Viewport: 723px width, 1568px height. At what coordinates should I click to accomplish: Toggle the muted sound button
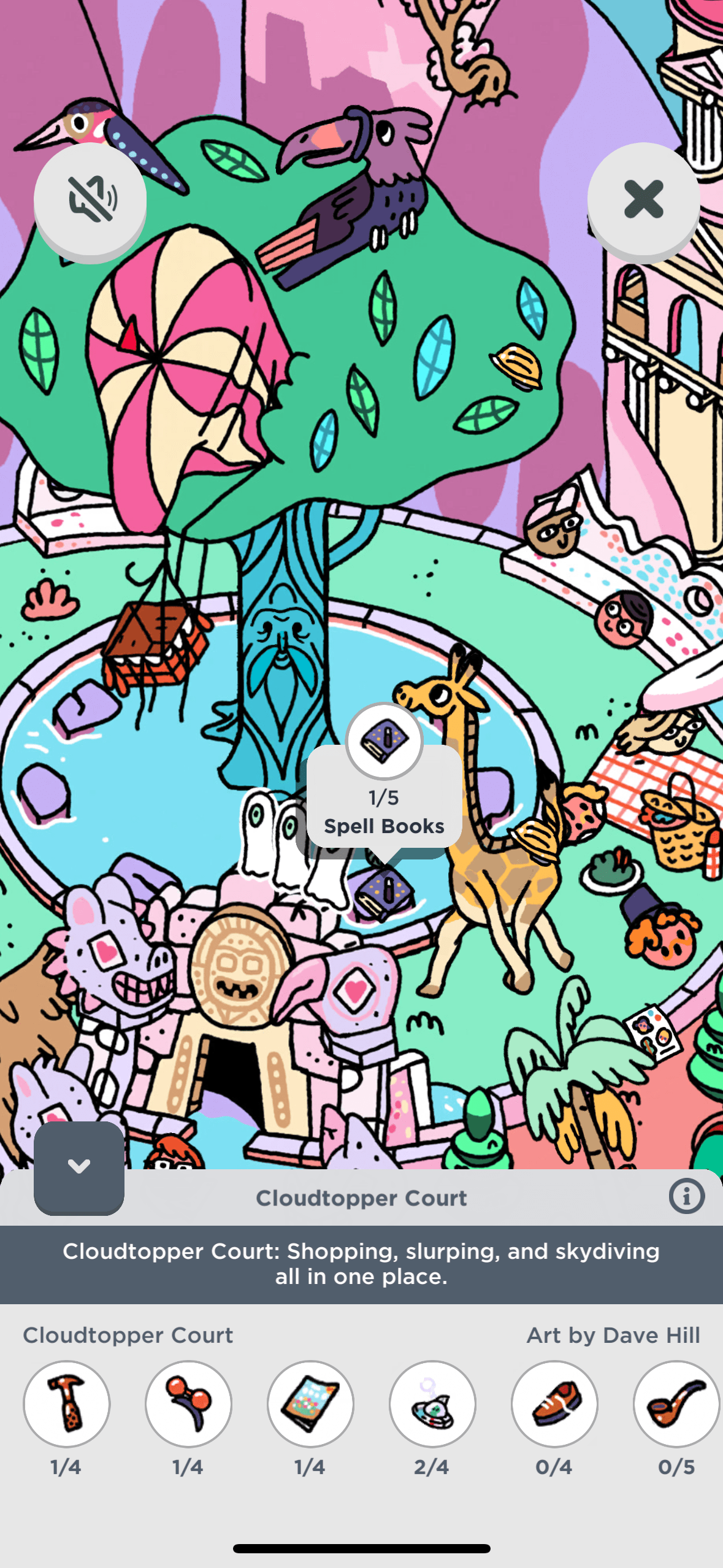[90, 199]
